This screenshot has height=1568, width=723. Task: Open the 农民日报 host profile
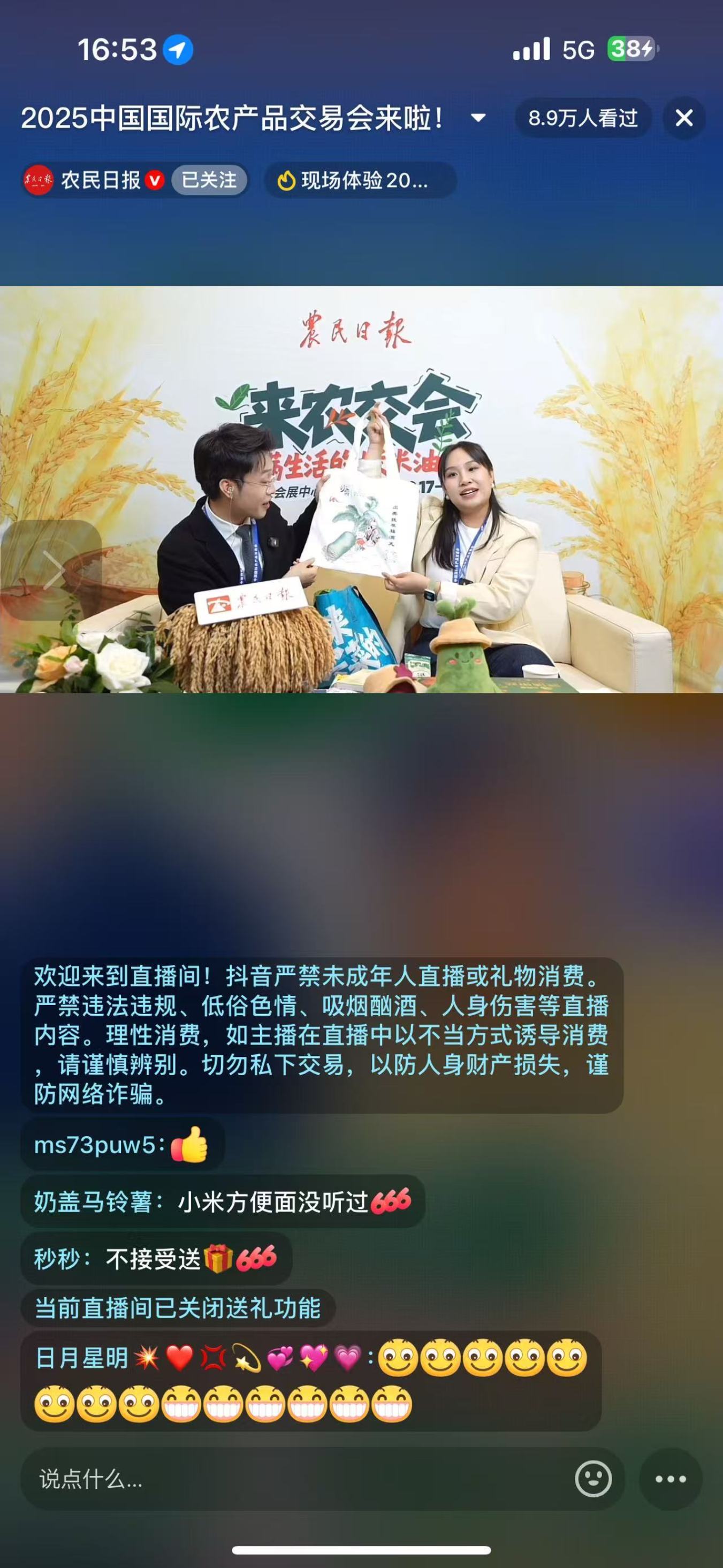92,180
